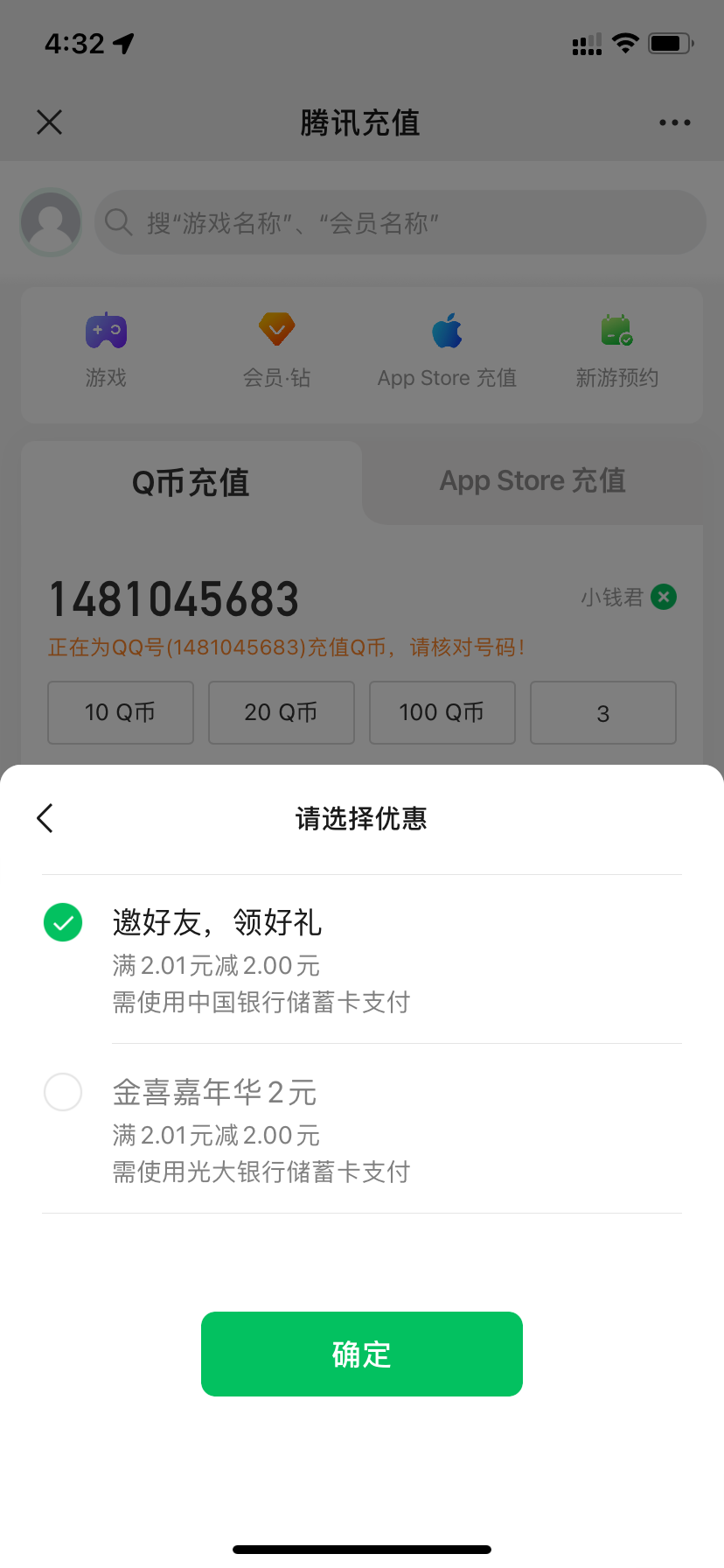Close the 腾讯充值 page
Viewport: 724px width, 1568px height.
(x=50, y=122)
